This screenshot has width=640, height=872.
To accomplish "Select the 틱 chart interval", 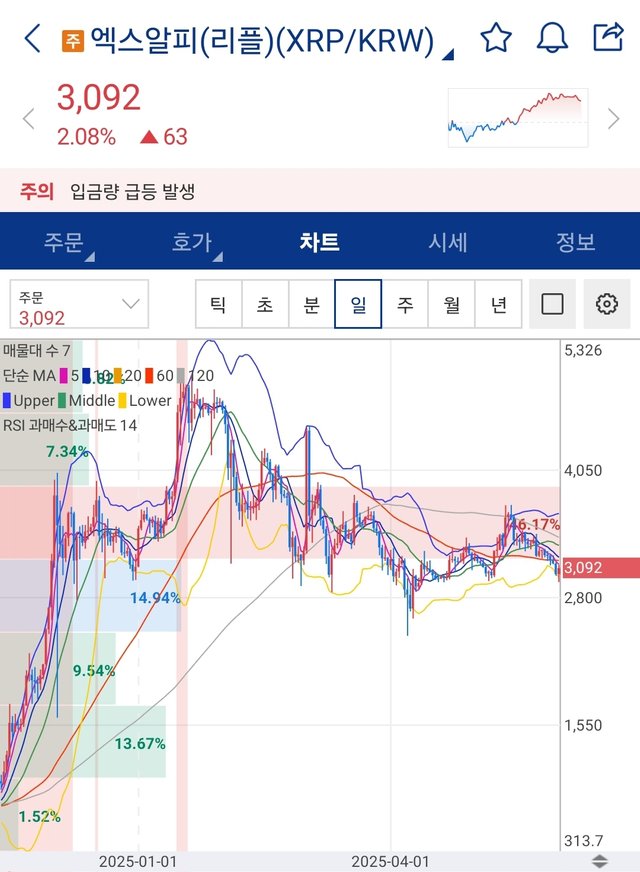I will (x=218, y=304).
